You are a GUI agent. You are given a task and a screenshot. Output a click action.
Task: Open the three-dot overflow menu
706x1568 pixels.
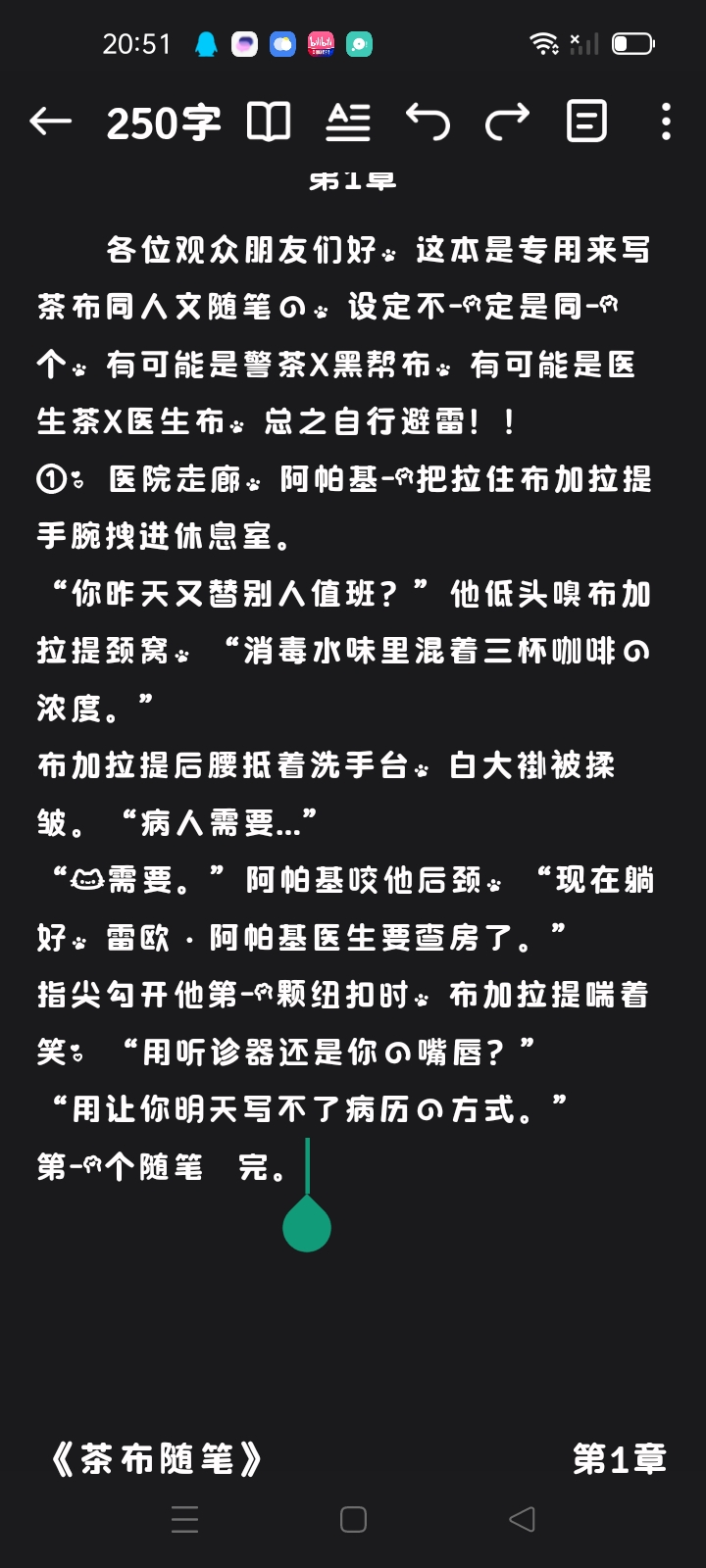pyautogui.click(x=666, y=122)
